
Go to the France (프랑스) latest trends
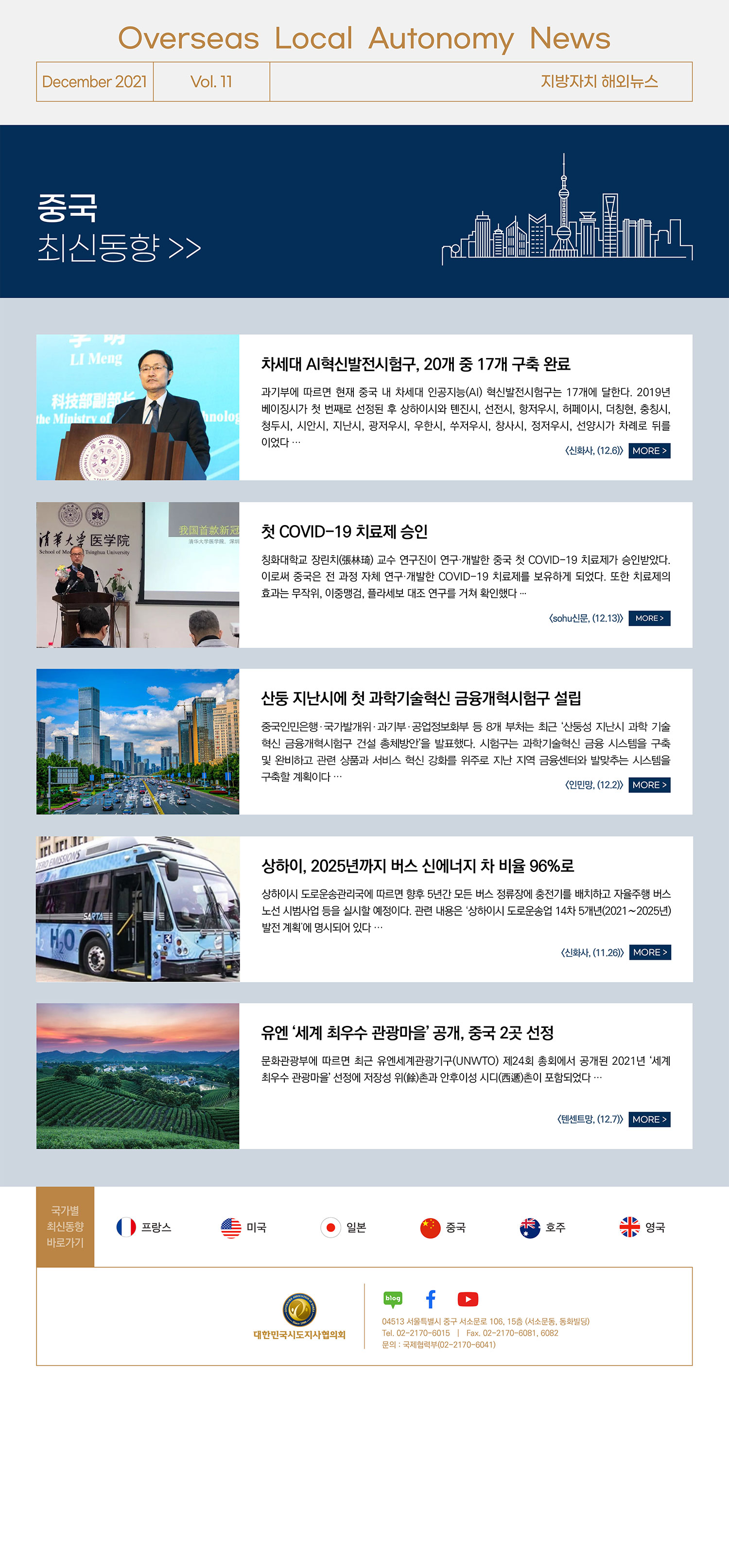point(144,1227)
